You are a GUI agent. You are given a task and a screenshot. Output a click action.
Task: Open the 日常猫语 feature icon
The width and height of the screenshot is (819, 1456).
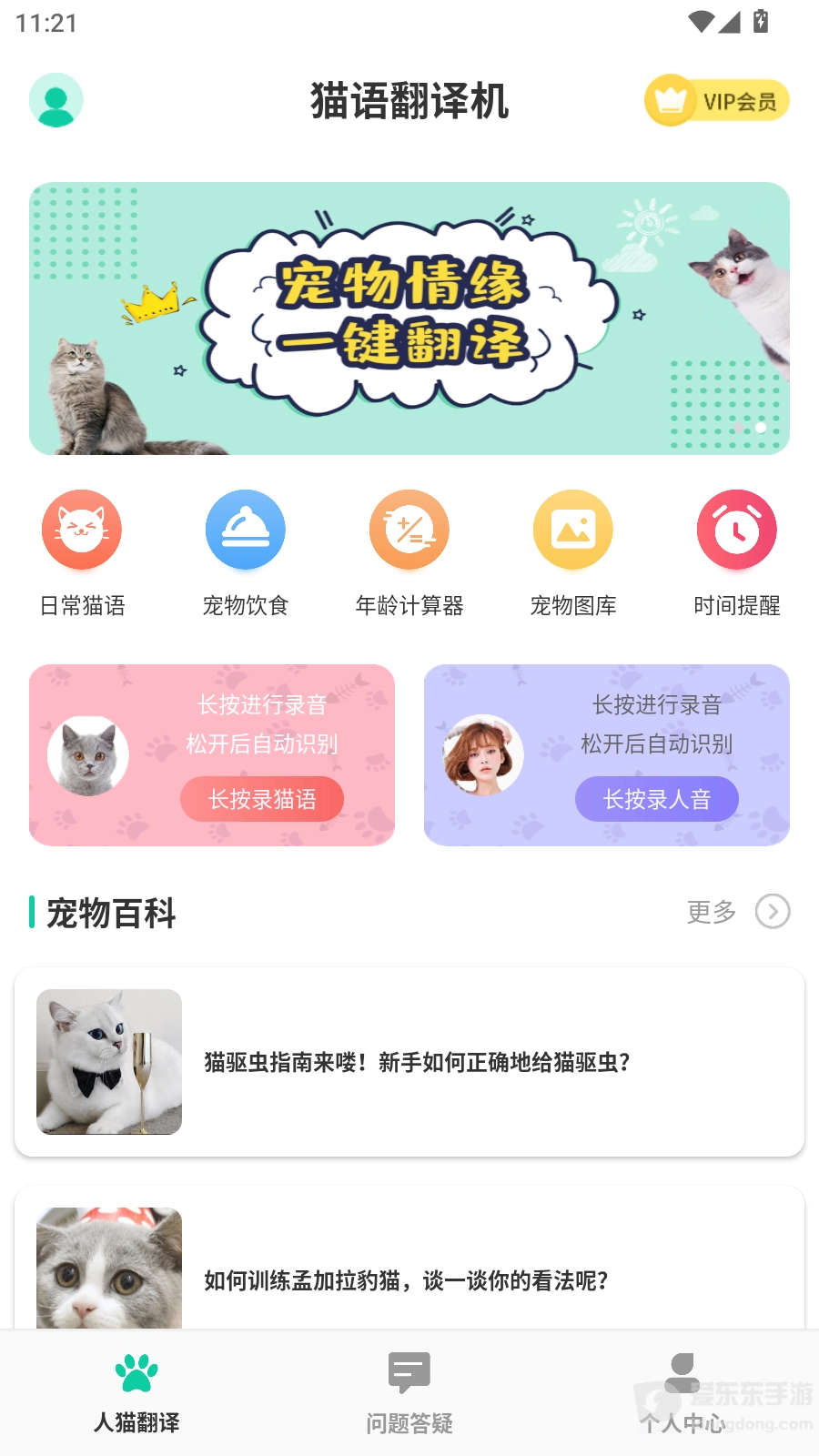(82, 529)
